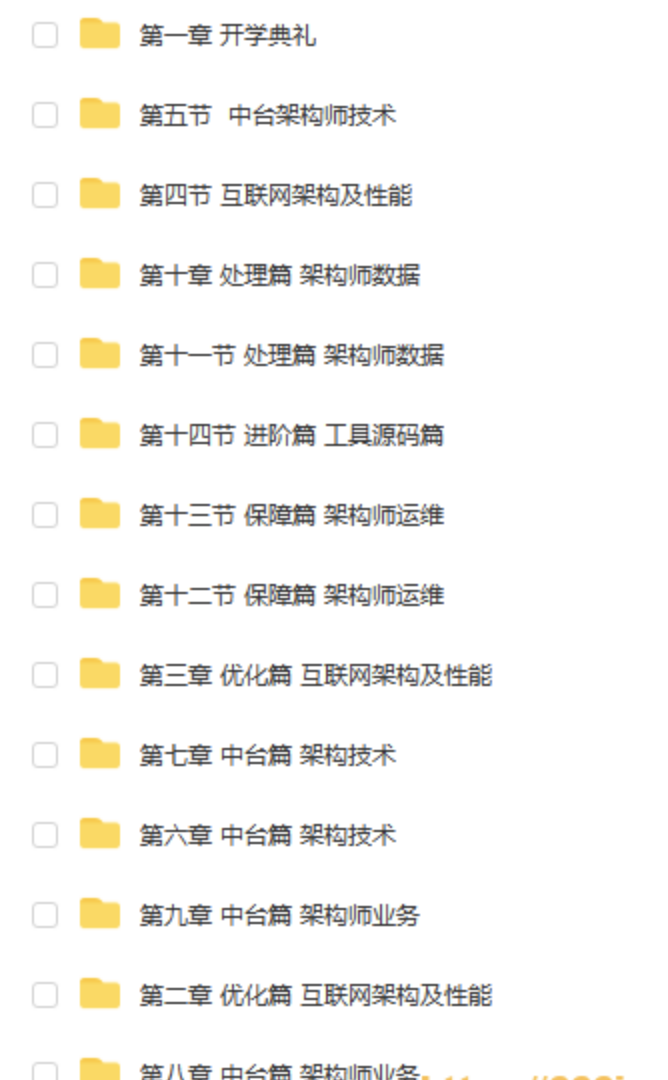Check the box next to 第十四节 进阶篇 工具源码篇

45,435
